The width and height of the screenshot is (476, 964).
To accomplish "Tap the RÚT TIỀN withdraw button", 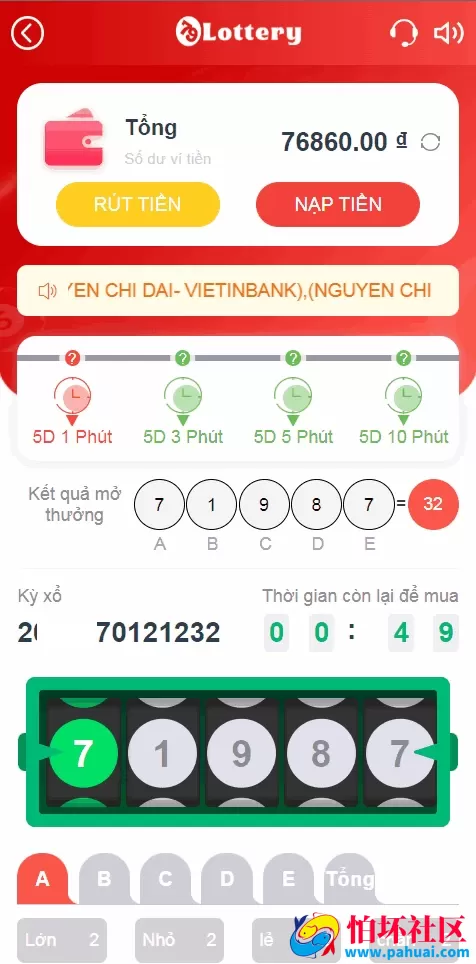I will 138,205.
